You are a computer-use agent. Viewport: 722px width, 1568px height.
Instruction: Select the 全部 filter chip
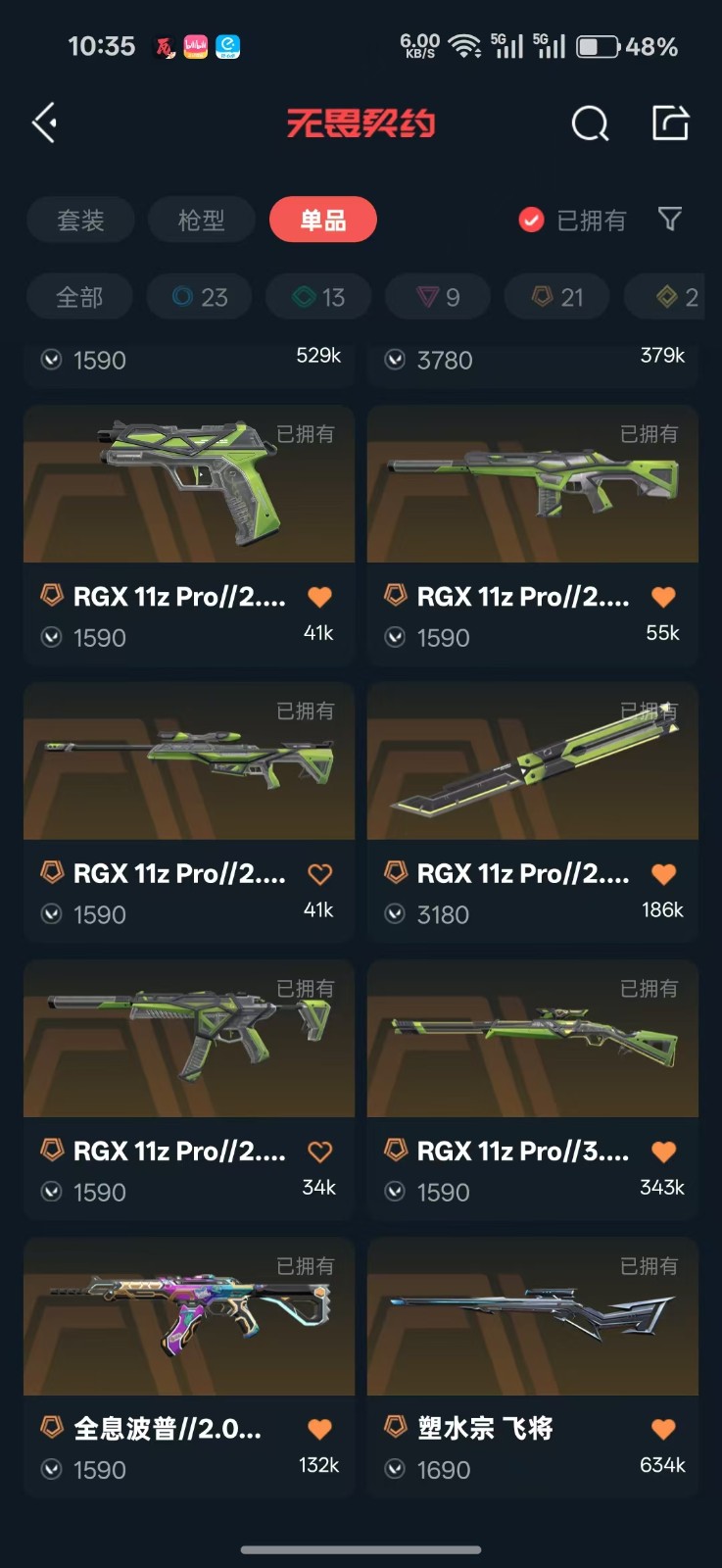[79, 297]
